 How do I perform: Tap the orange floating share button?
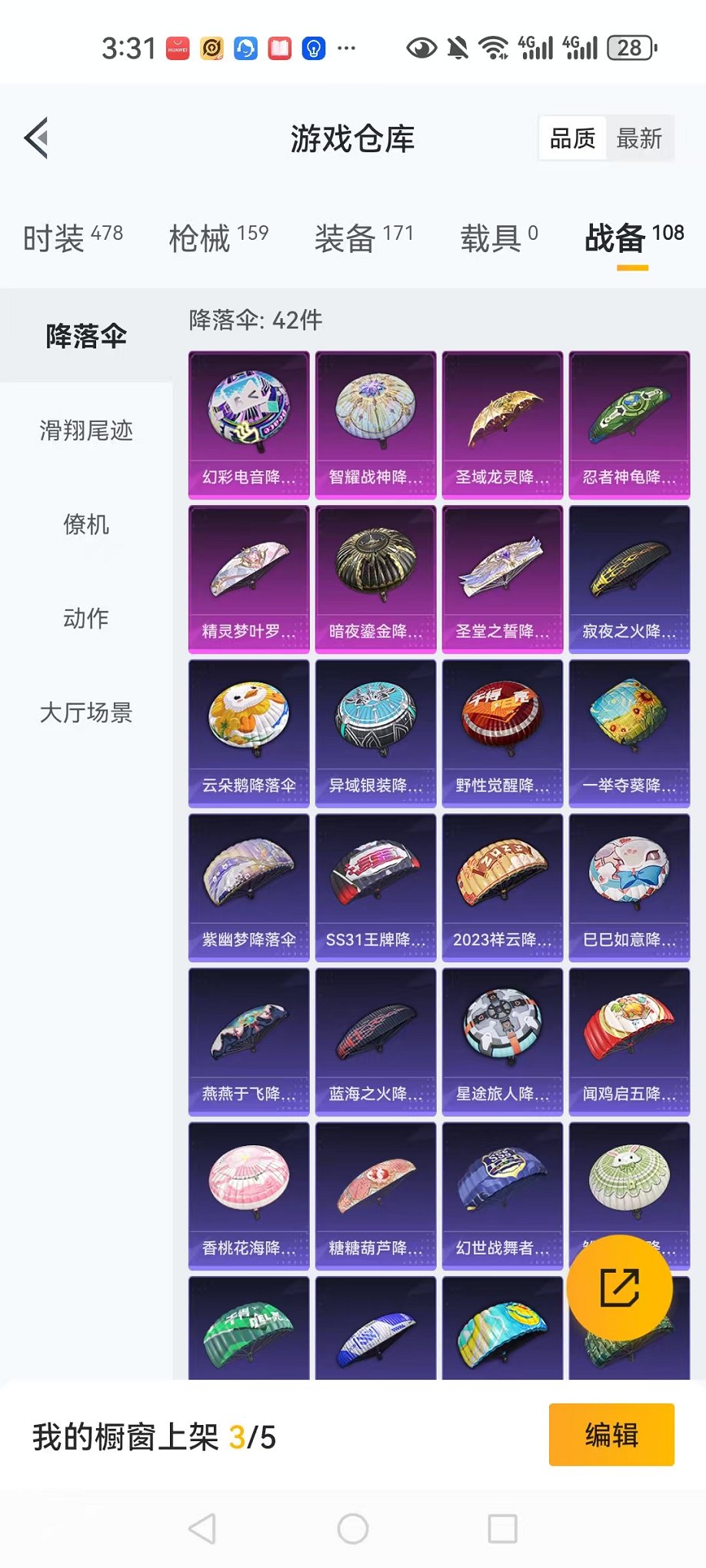pyautogui.click(x=619, y=1288)
